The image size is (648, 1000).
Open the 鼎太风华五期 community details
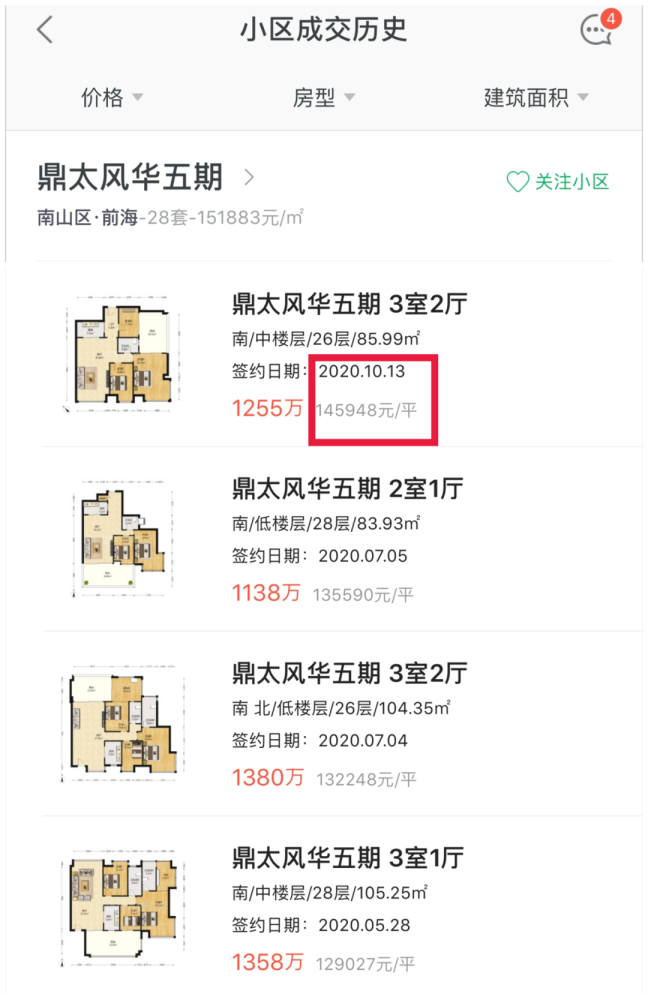click(145, 178)
